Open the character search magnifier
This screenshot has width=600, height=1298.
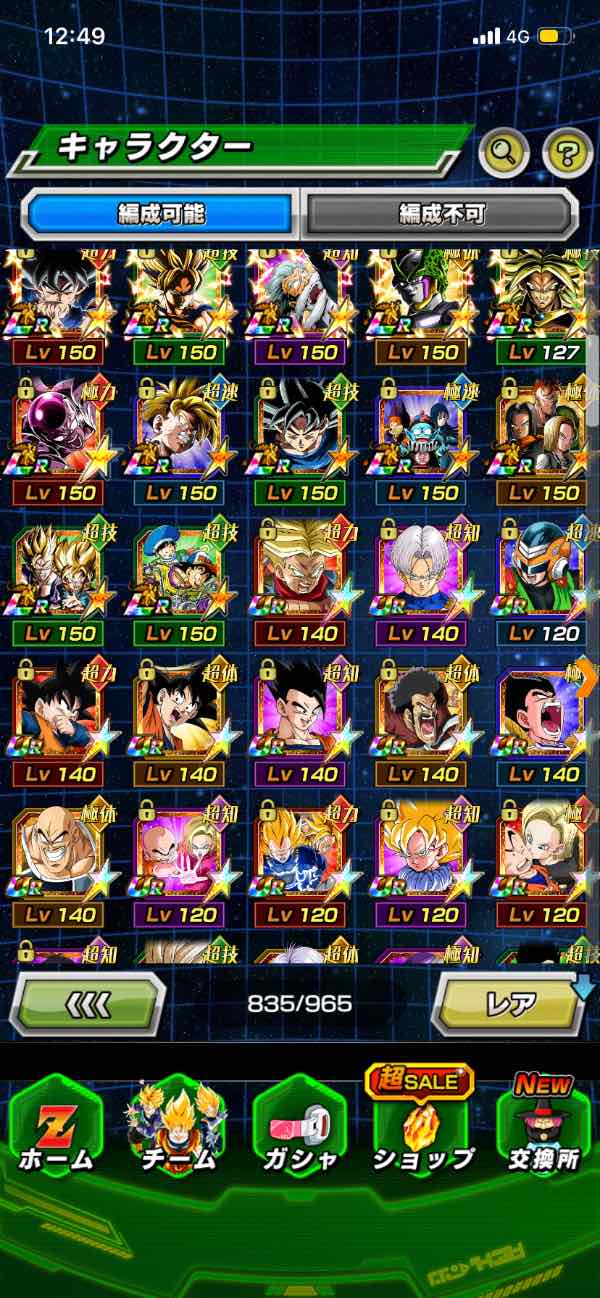pyautogui.click(x=504, y=153)
